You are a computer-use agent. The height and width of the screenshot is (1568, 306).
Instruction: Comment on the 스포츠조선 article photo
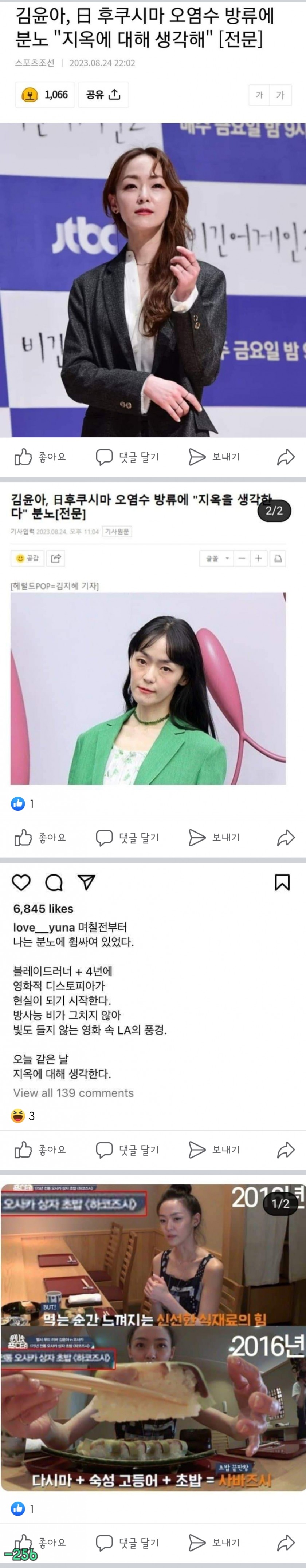tap(127, 457)
